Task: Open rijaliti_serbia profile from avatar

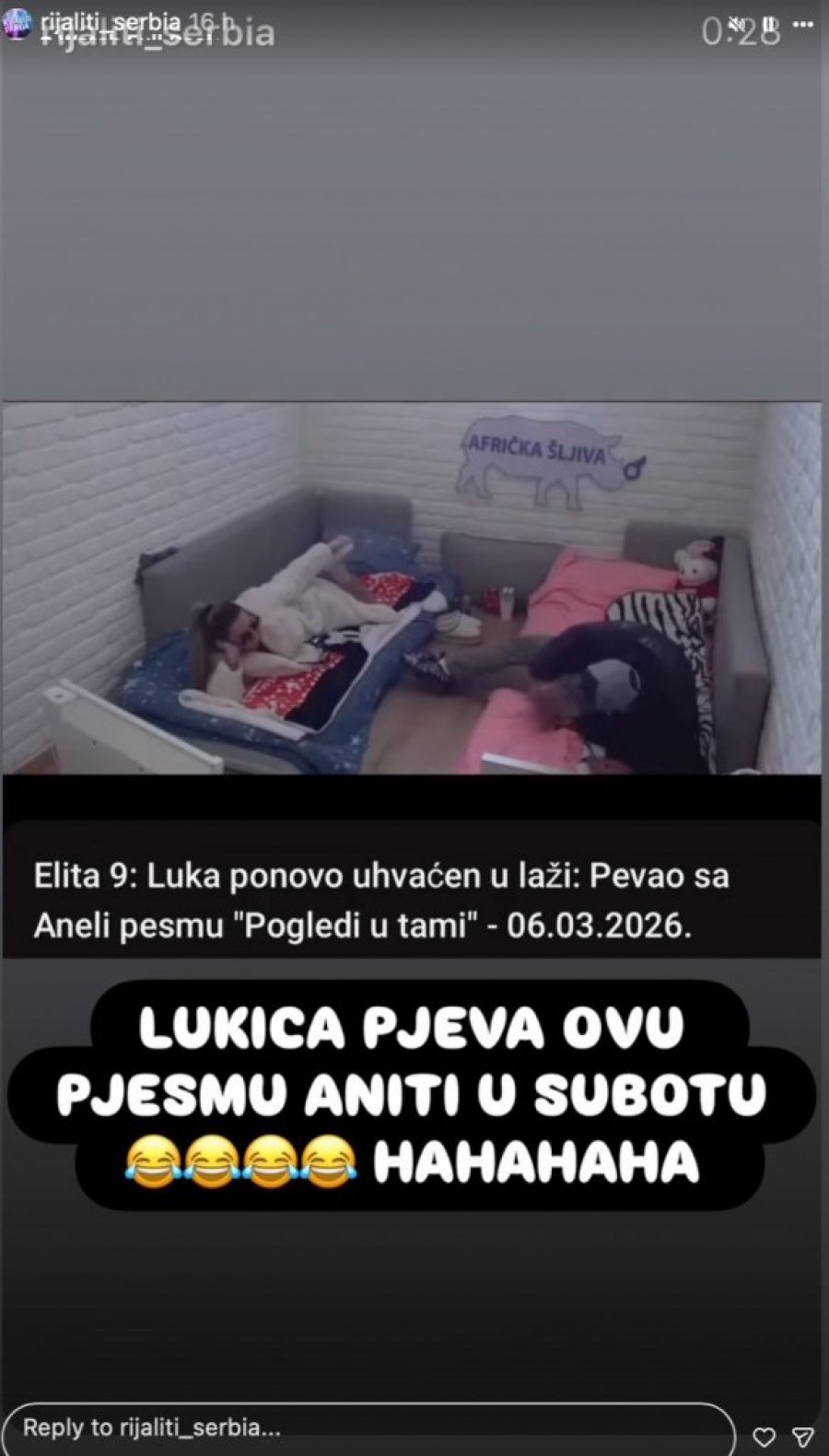Action: (x=17, y=23)
